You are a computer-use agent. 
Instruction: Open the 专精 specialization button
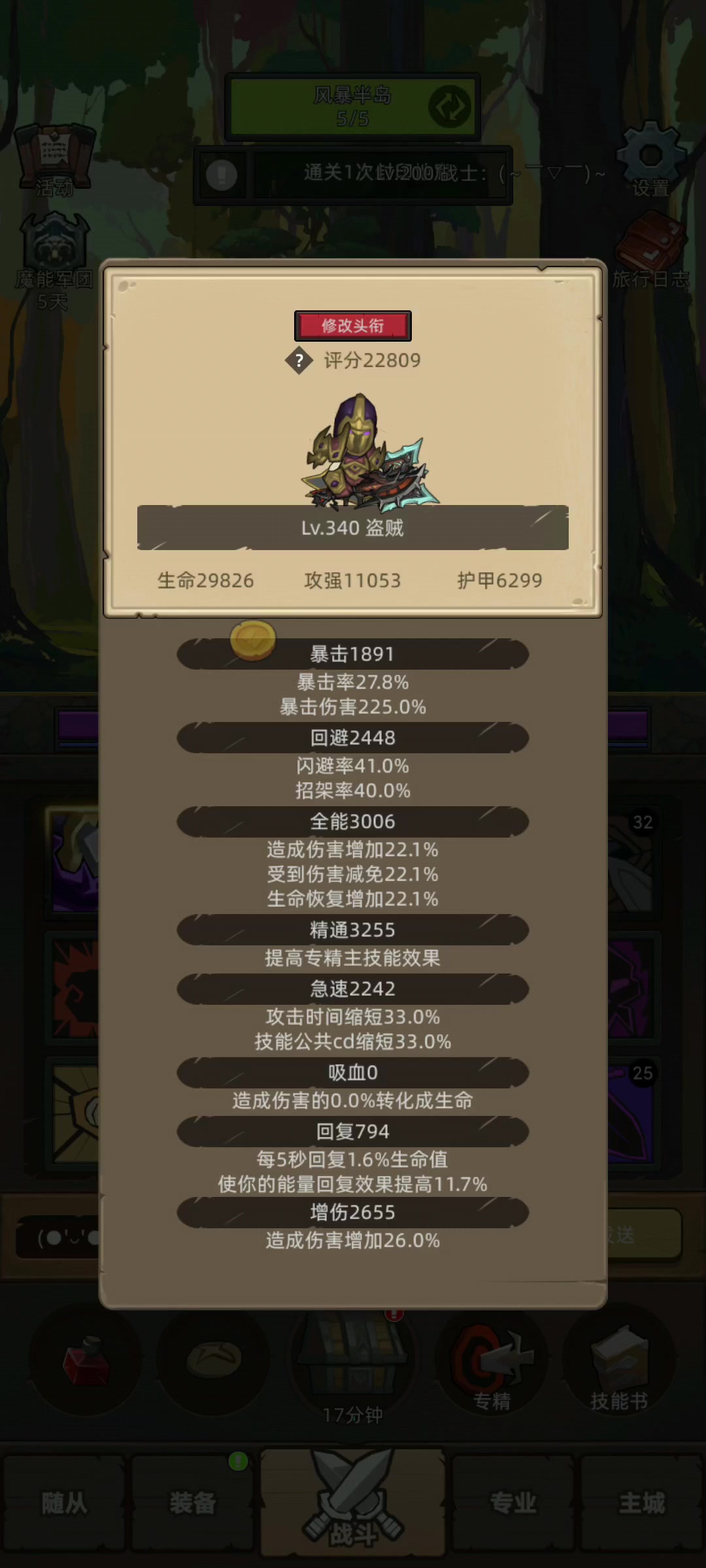click(492, 1362)
